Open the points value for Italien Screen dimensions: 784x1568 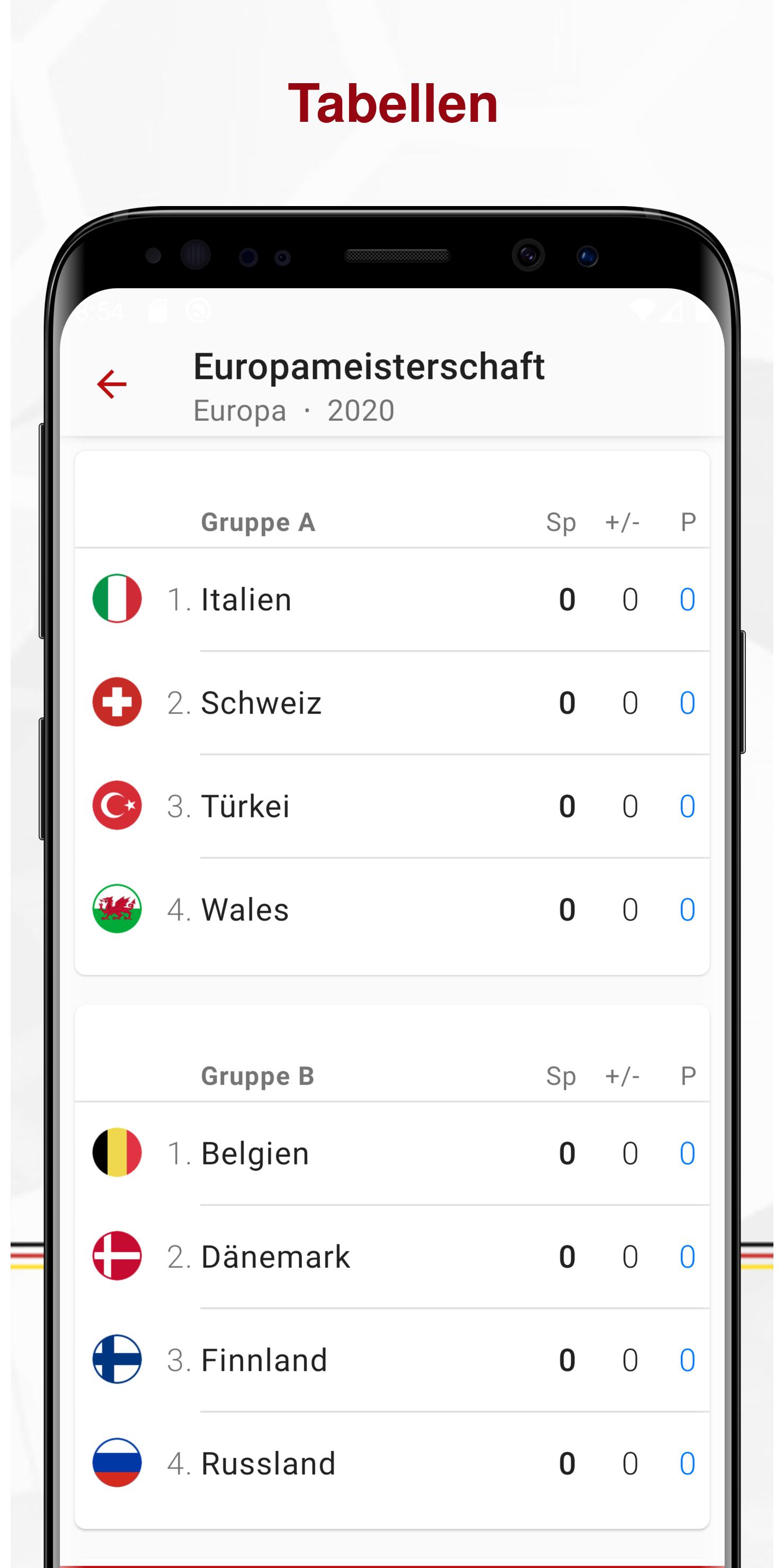pos(687,599)
